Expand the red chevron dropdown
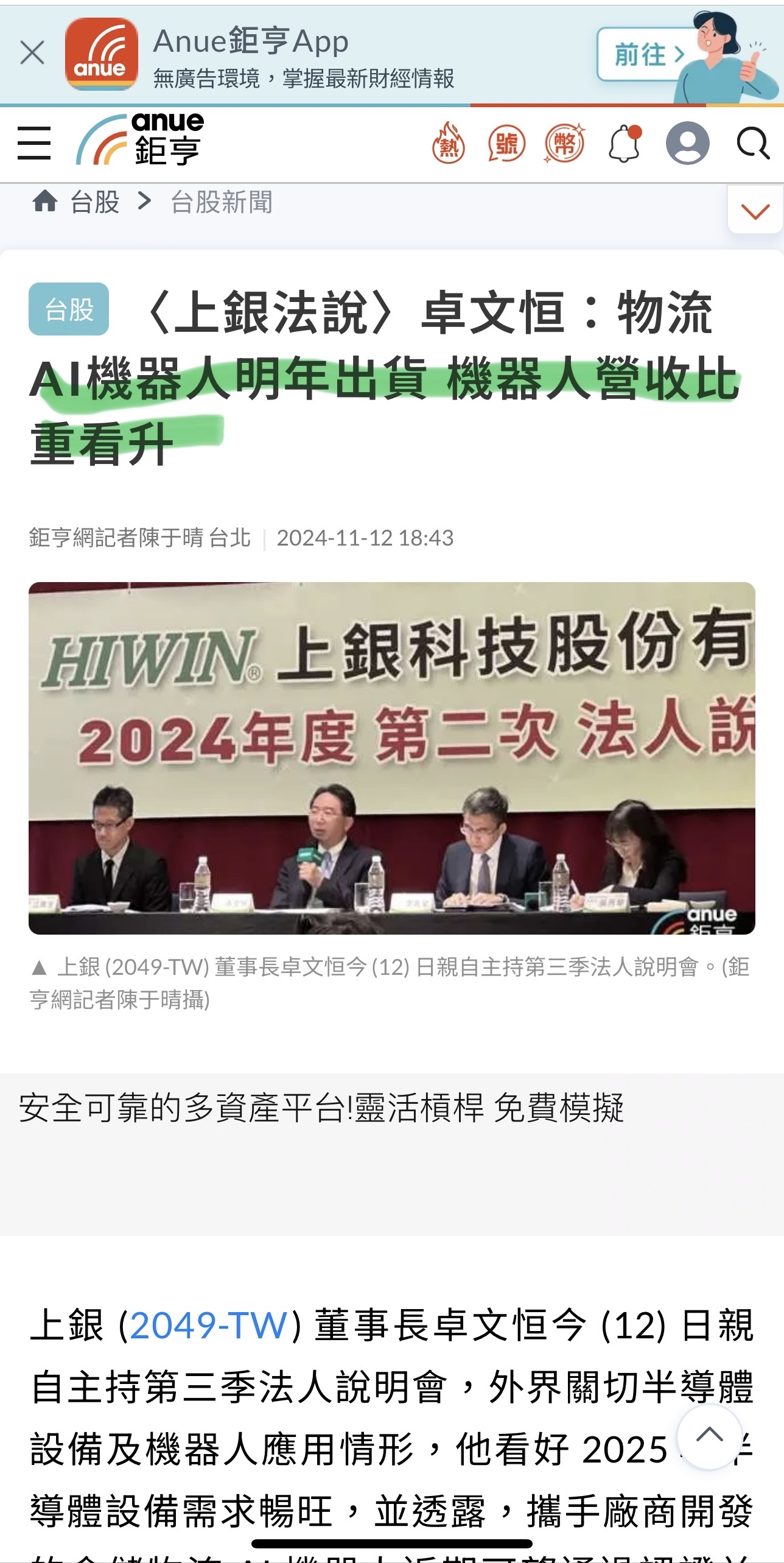The height and width of the screenshot is (1563, 784). click(755, 211)
